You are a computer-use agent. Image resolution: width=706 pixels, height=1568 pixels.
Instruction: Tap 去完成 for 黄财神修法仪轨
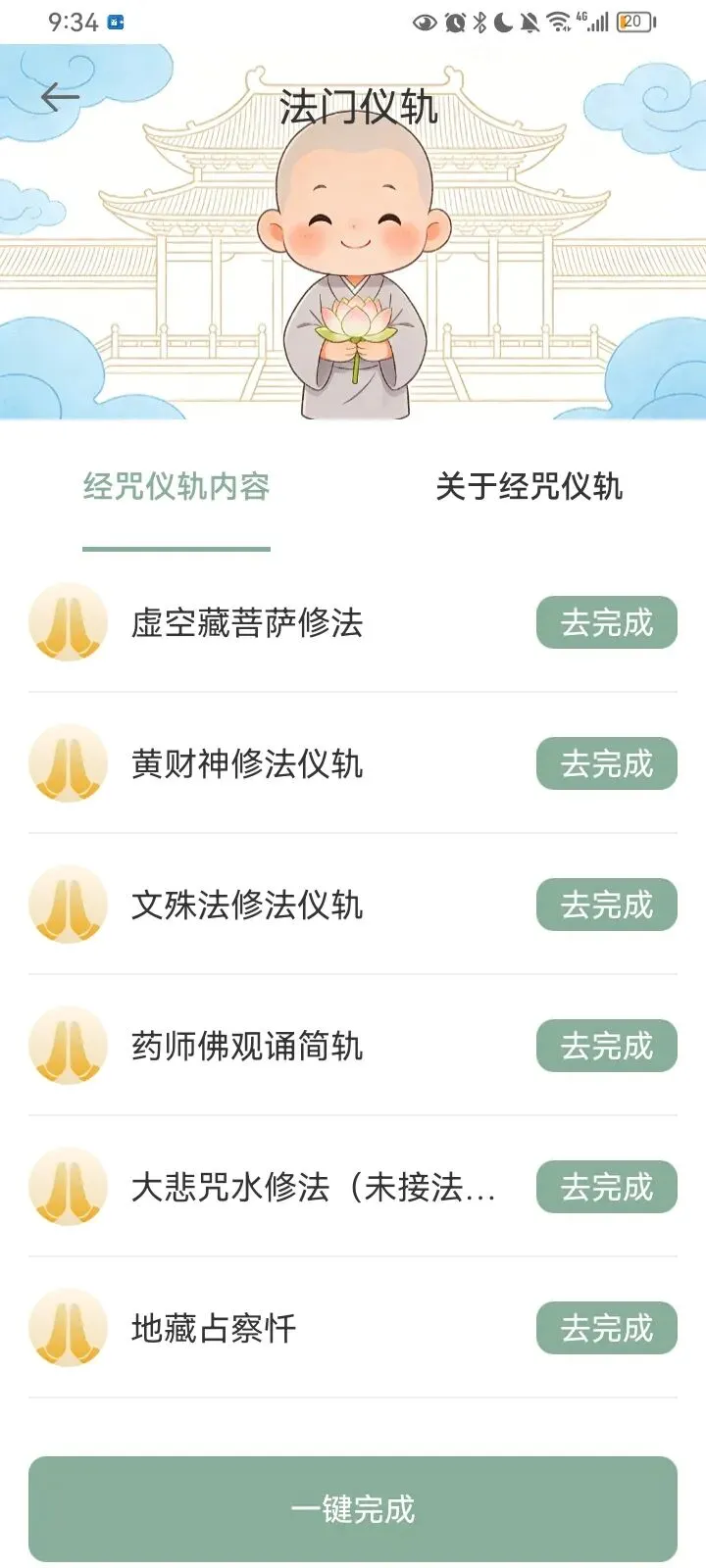[x=606, y=763]
